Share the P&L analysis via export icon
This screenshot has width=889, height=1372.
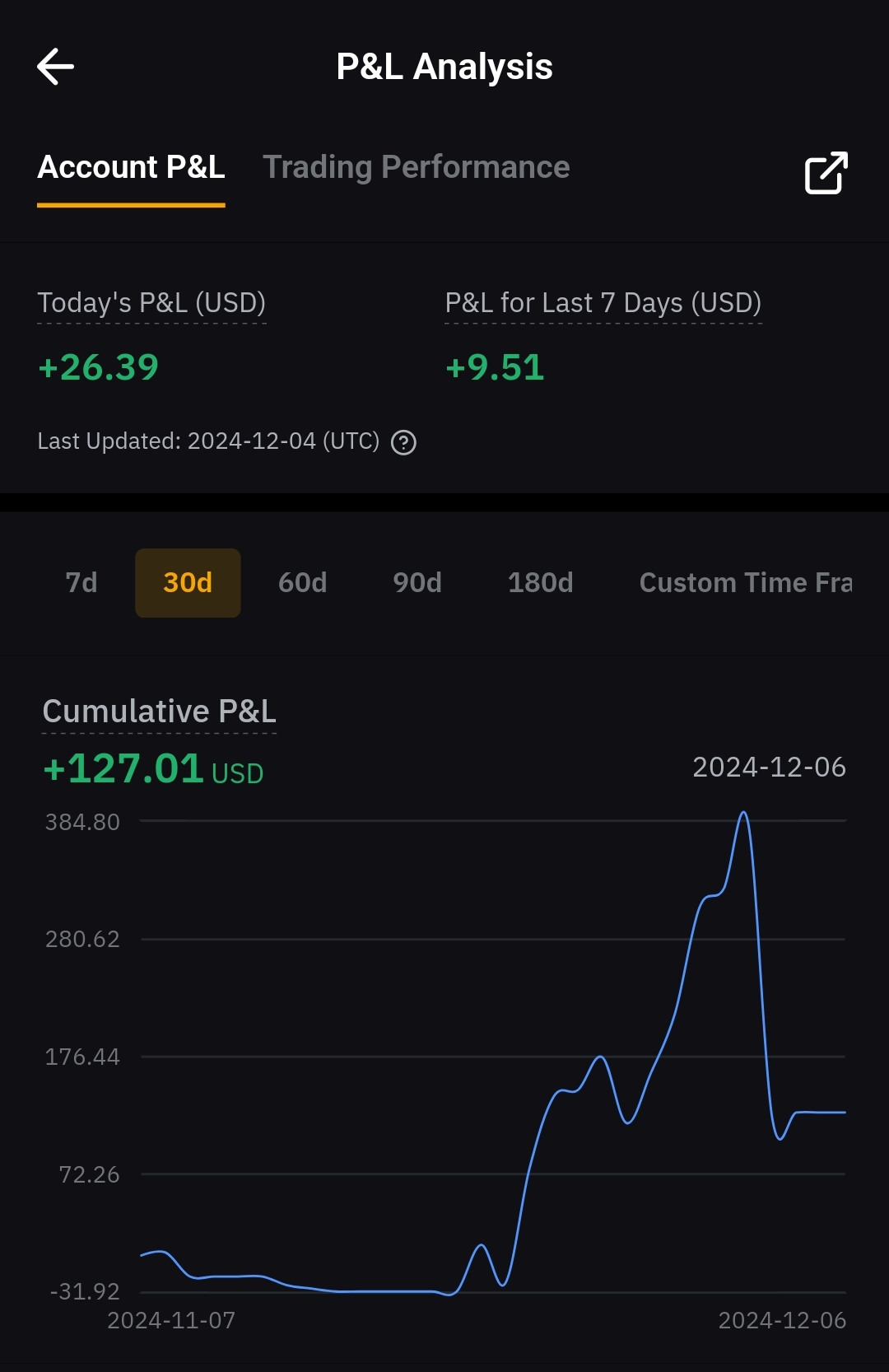[826, 173]
